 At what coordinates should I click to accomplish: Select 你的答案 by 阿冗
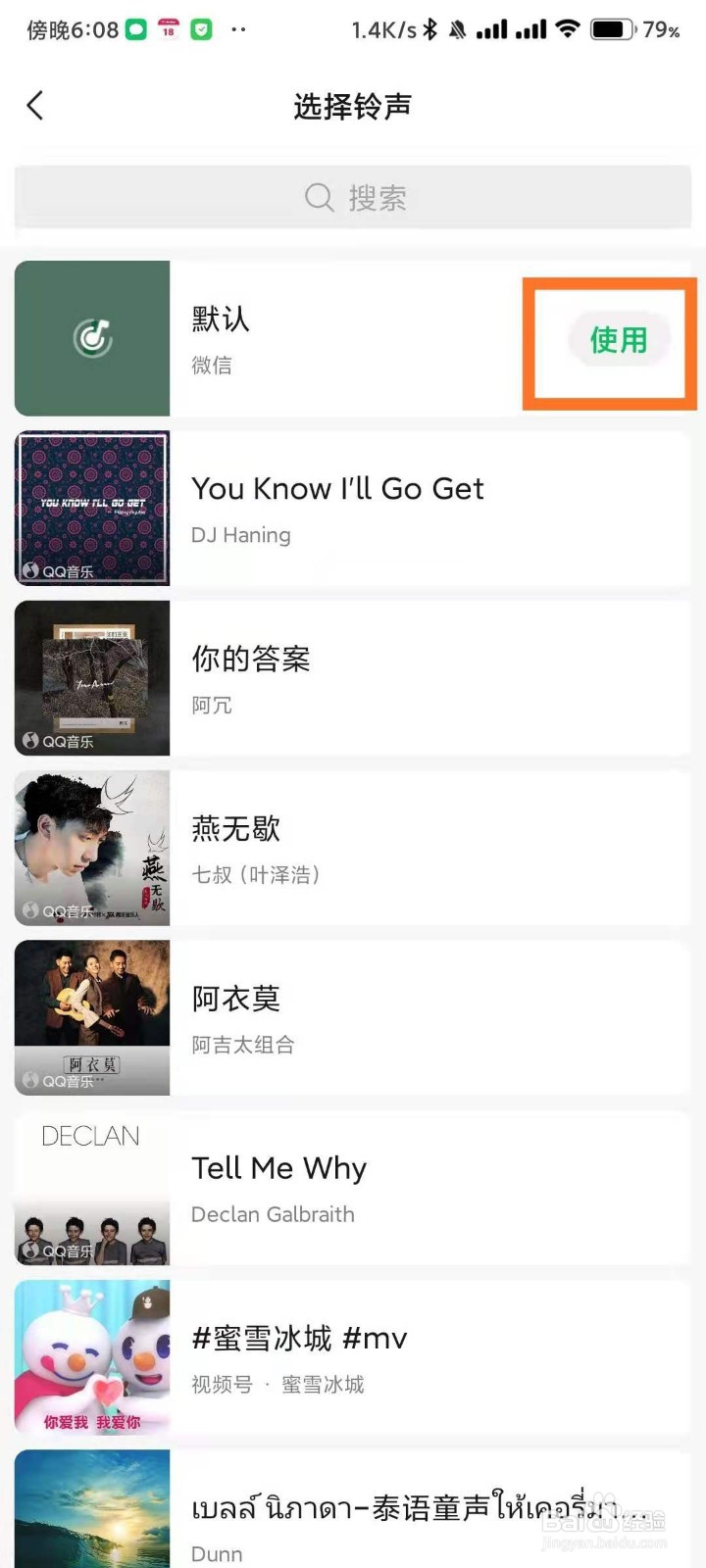353,678
